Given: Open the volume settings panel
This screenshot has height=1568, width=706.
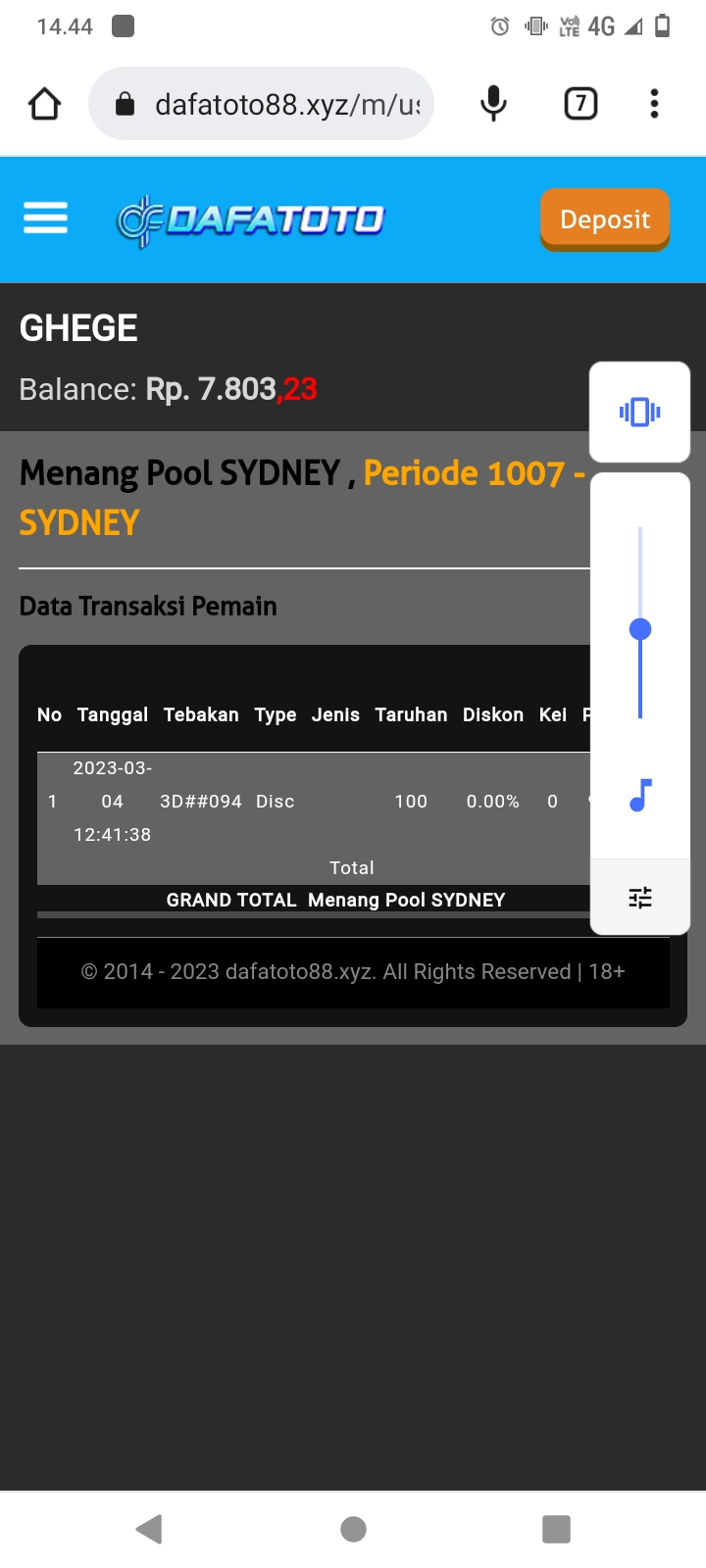Looking at the screenshot, I should pos(640,897).
